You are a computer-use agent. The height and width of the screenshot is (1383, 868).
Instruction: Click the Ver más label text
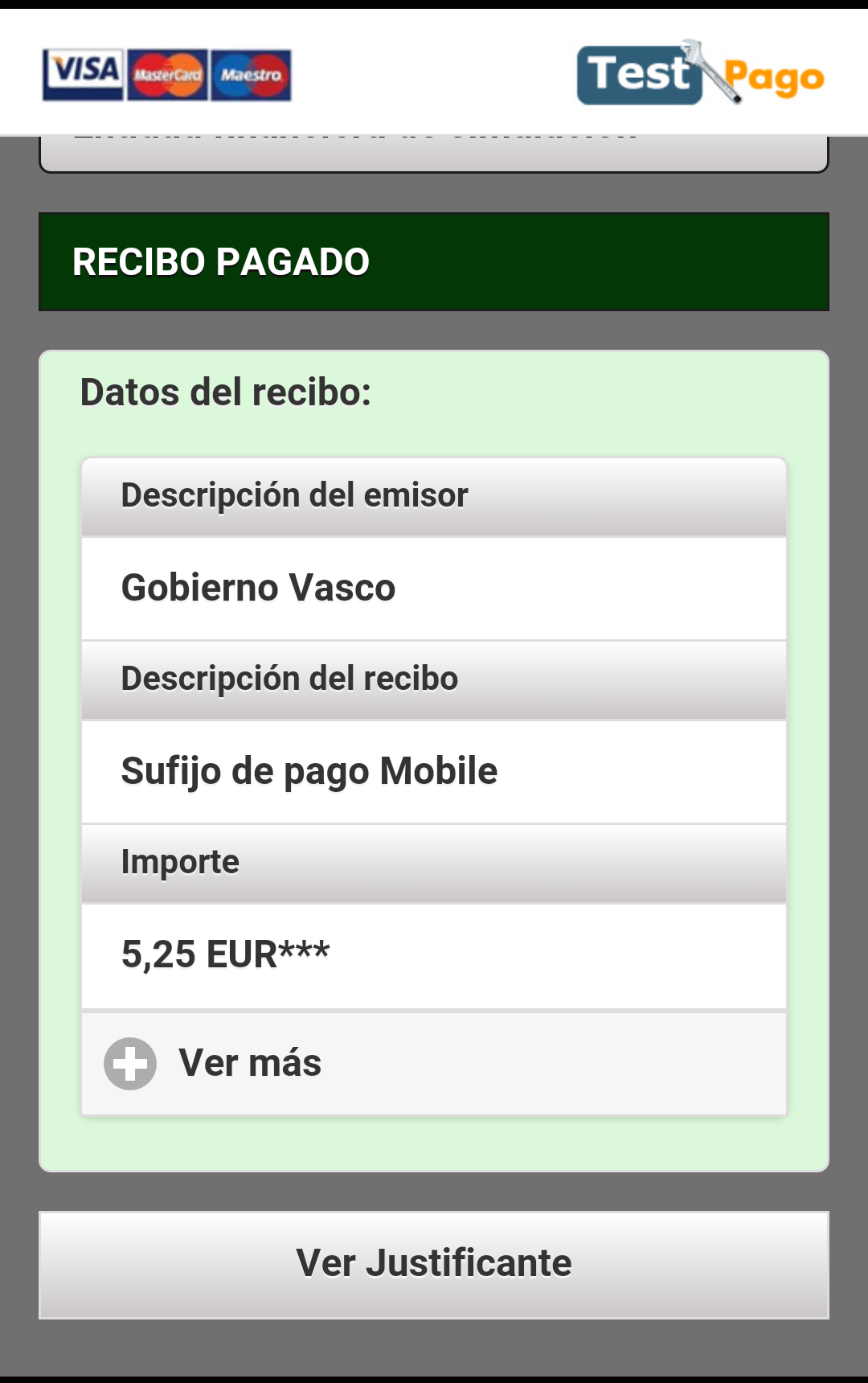(250, 1062)
